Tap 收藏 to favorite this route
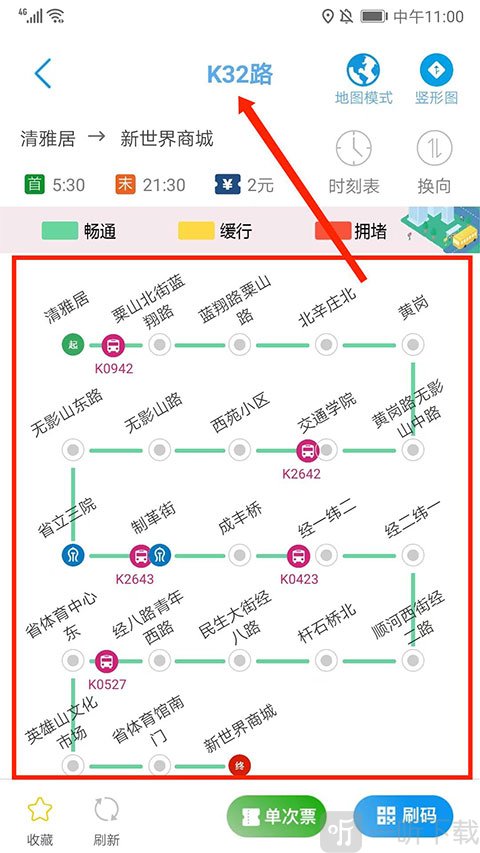This screenshot has width=480, height=853. pos(40,819)
